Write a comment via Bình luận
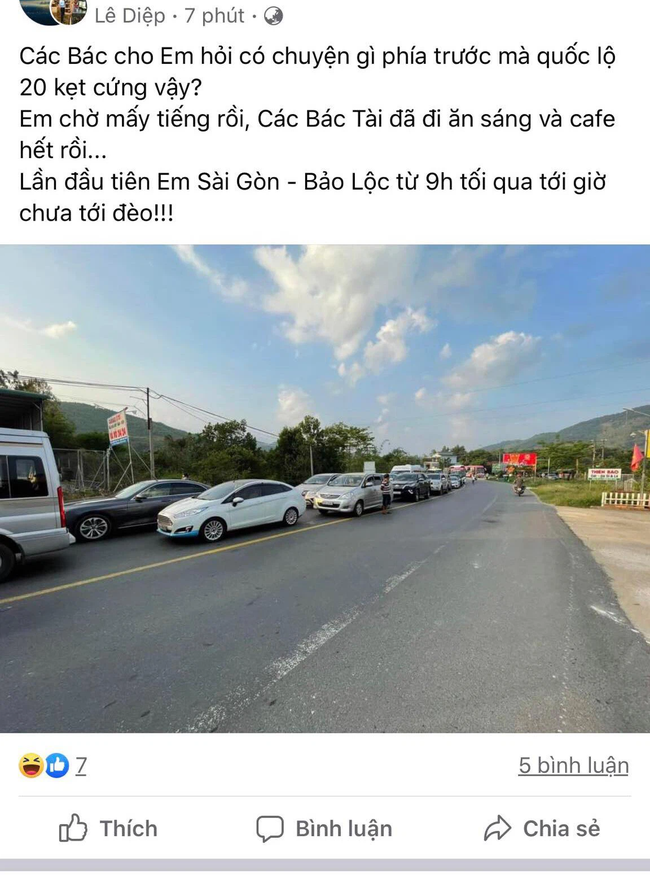This screenshot has height=875, width=650. 324,828
